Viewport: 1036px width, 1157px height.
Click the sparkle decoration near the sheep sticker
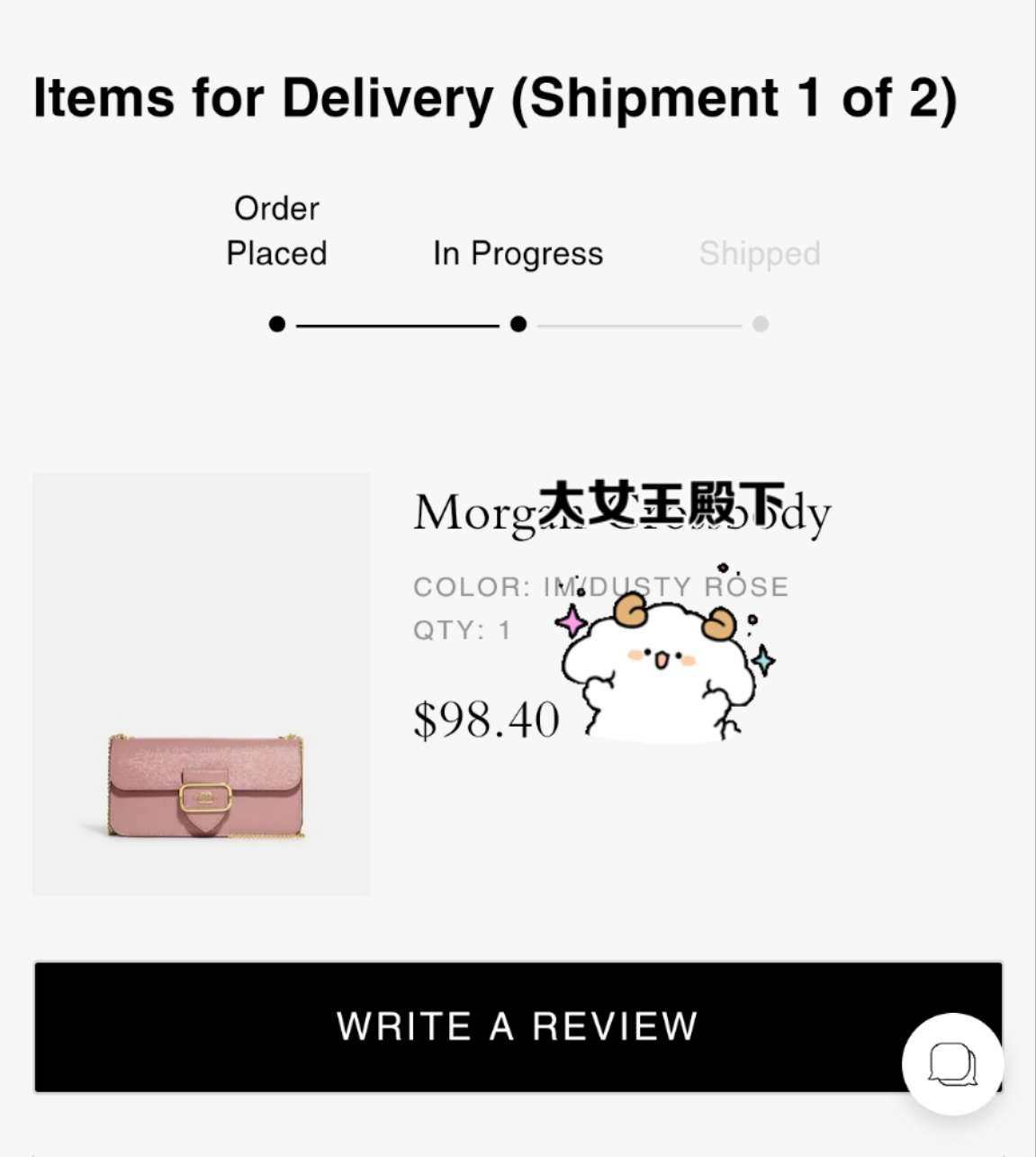coord(573,621)
